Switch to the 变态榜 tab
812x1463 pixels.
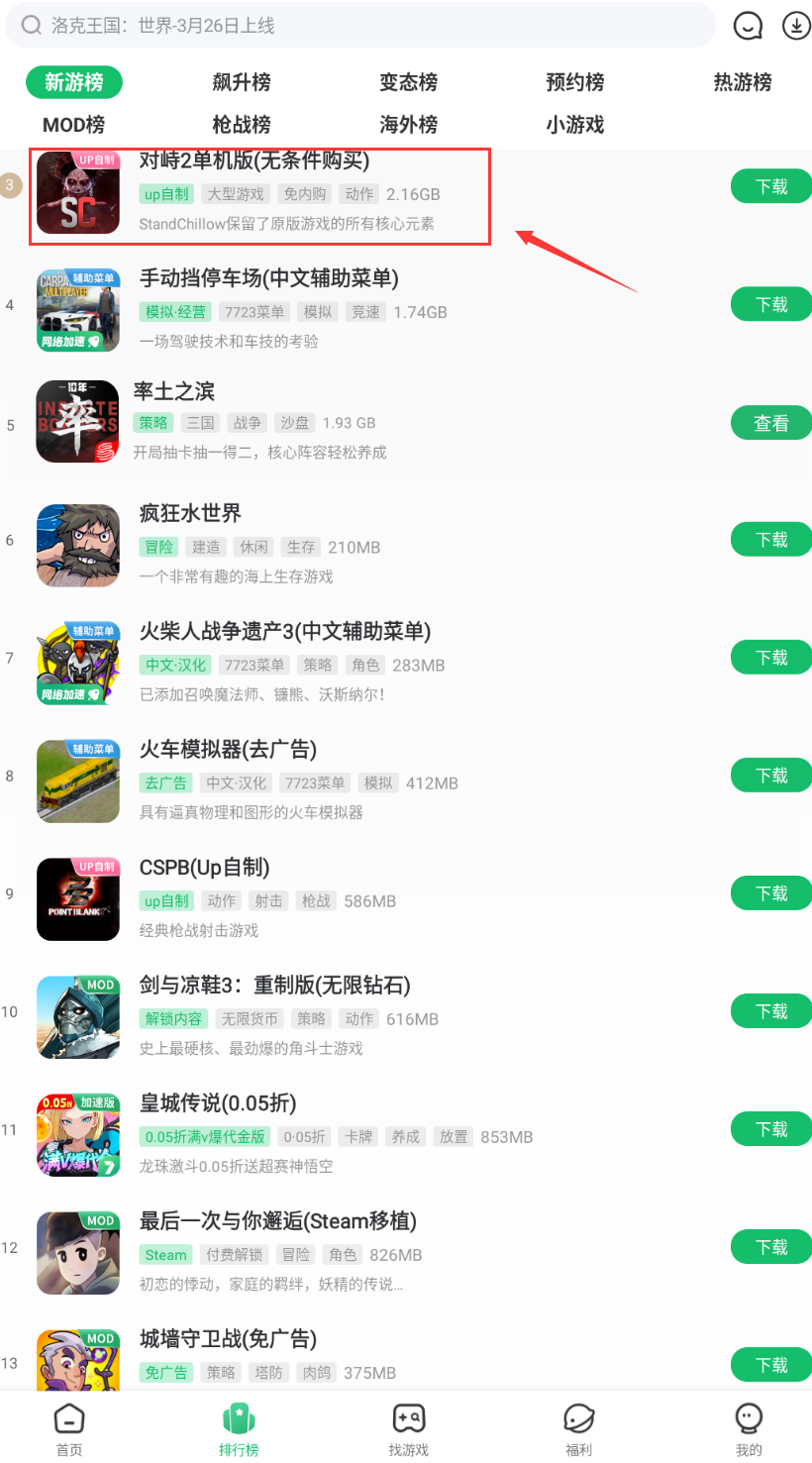[408, 82]
